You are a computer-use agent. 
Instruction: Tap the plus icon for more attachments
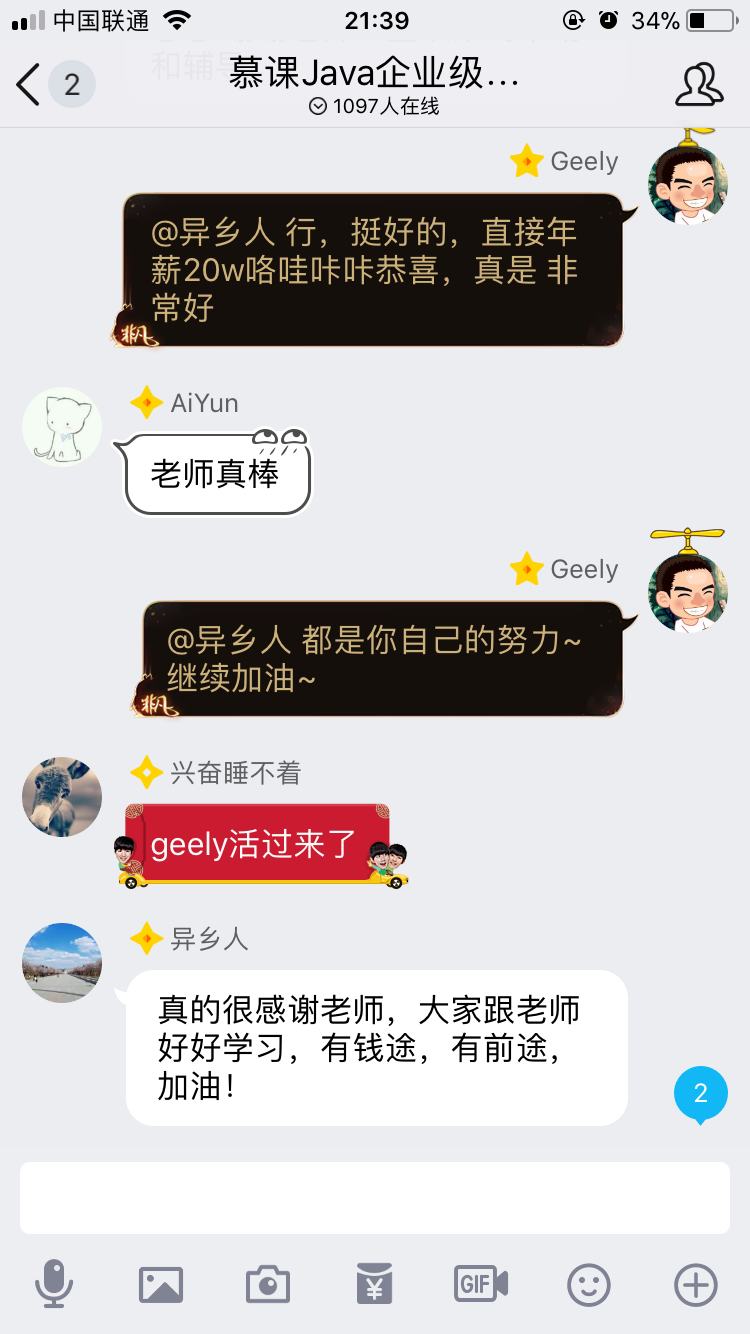696,1284
